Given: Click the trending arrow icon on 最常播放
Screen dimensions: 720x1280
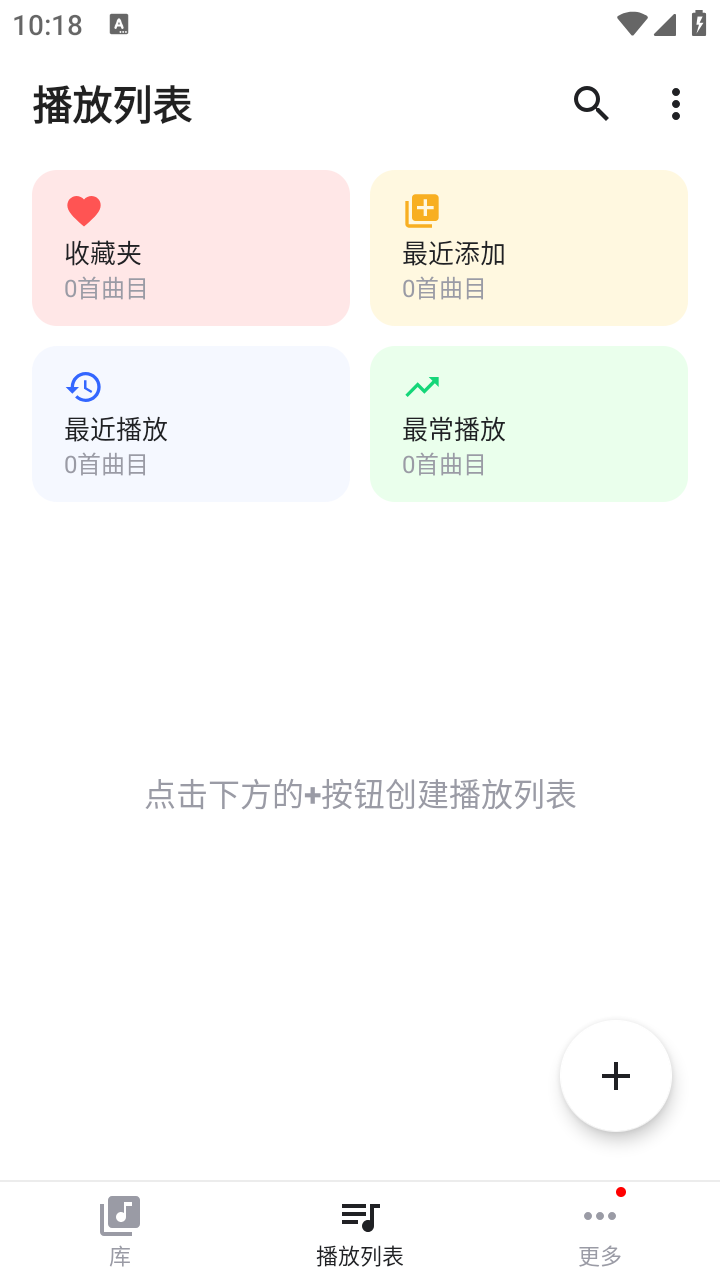Looking at the screenshot, I should [x=422, y=387].
